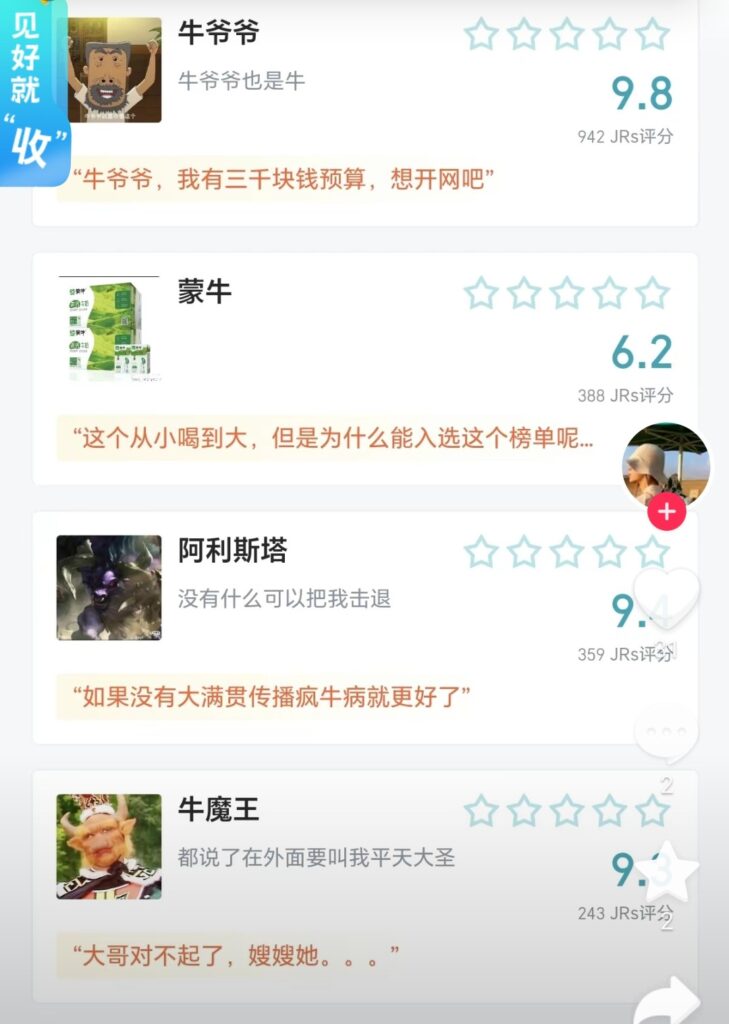The height and width of the screenshot is (1024, 729).
Task: Click the last star in 蒙牛's rating row
Action: 650,293
